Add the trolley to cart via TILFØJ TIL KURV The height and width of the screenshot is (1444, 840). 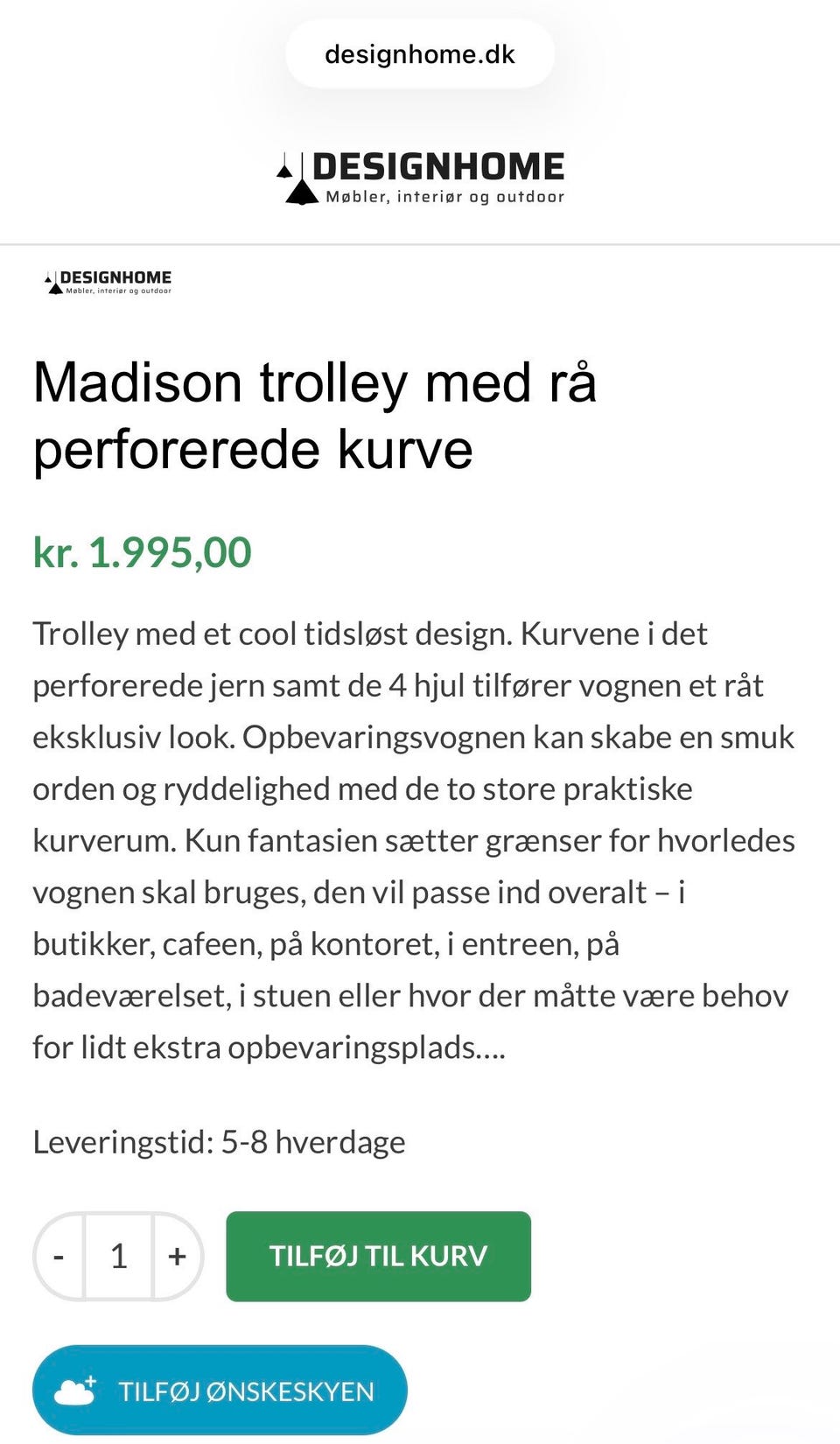click(378, 1255)
